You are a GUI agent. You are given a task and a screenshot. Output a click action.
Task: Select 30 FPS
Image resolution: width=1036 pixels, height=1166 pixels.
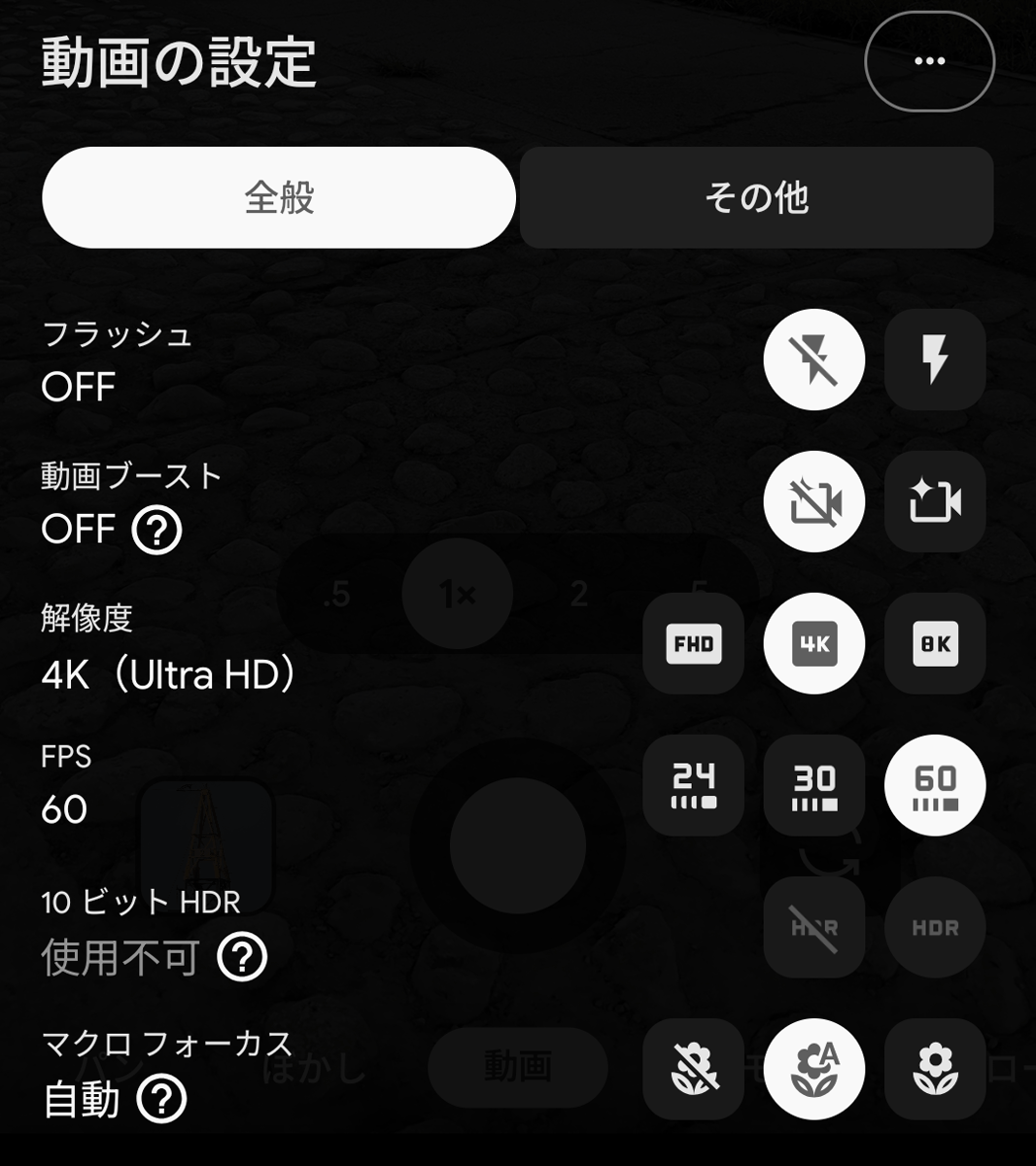(814, 785)
